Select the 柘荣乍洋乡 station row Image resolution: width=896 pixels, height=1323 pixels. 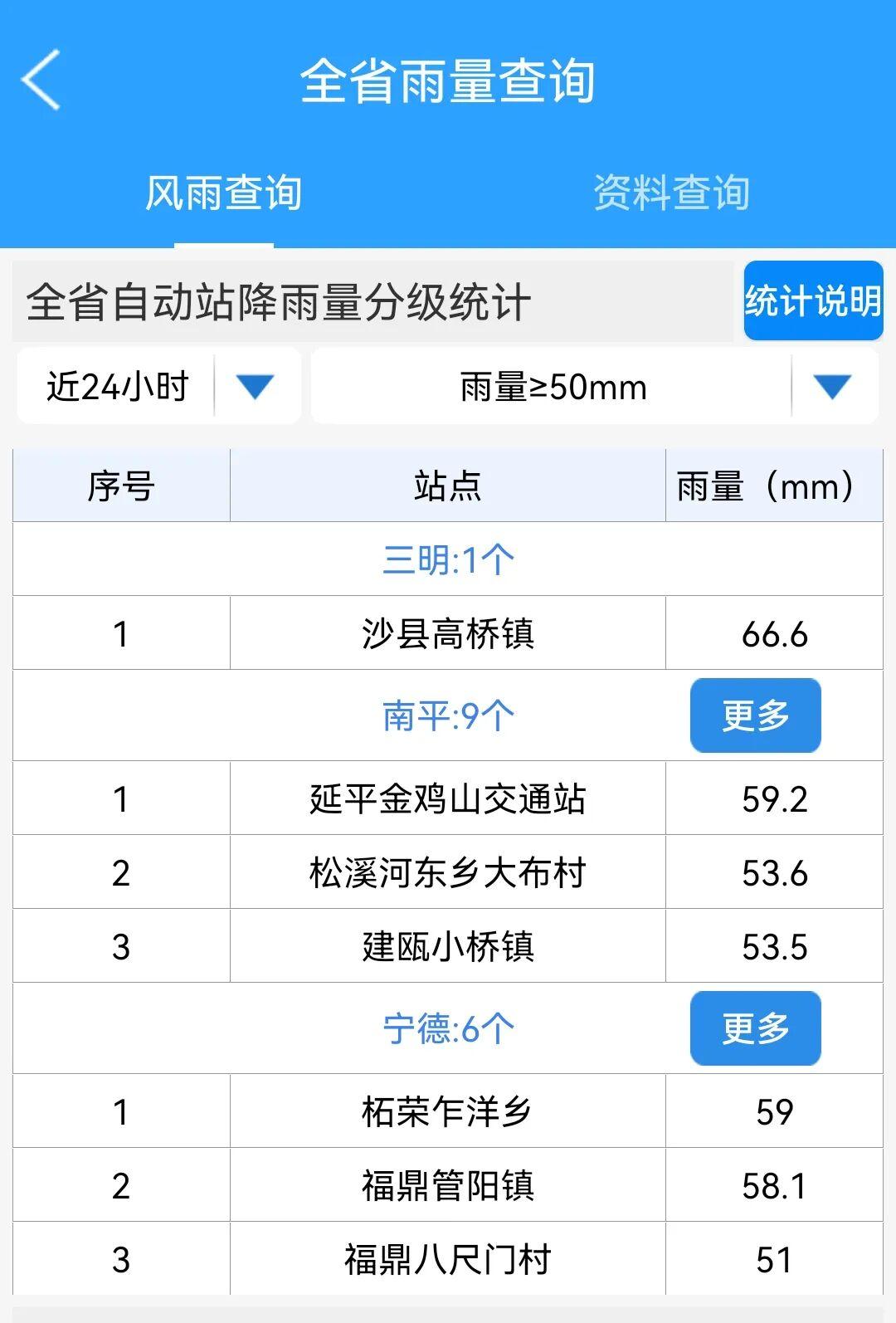pos(448,1111)
